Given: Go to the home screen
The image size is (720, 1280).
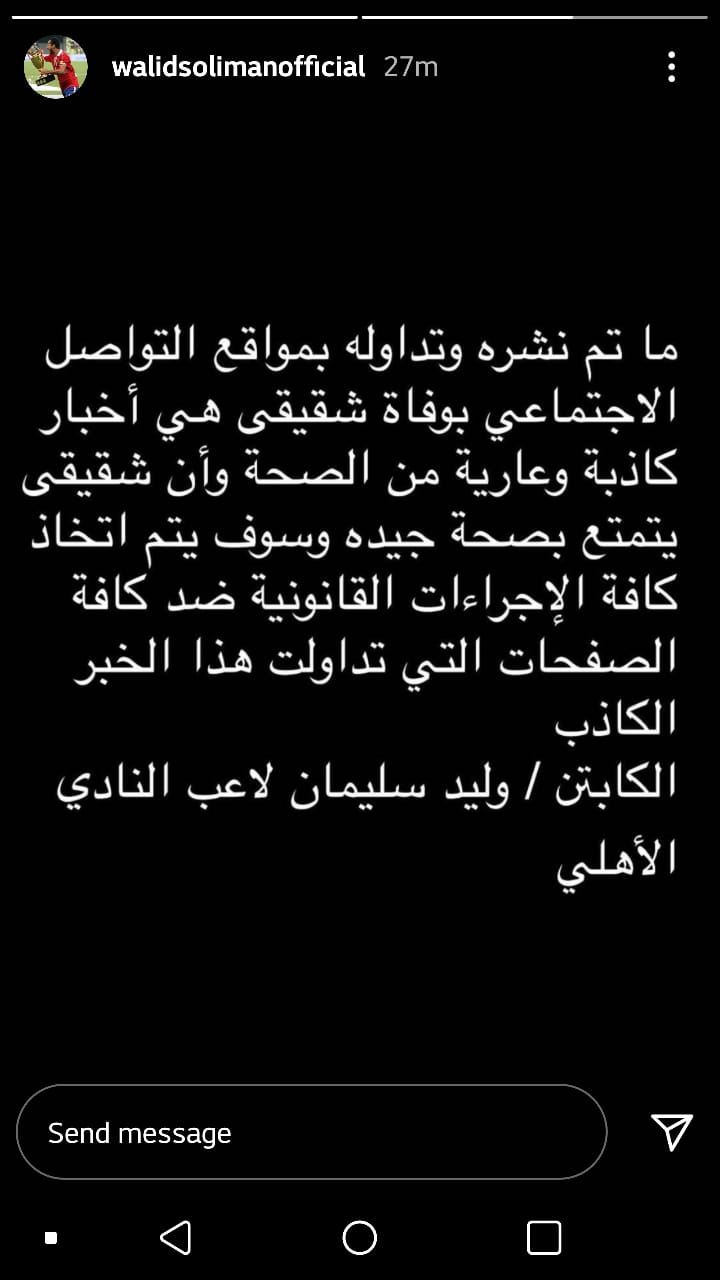Looking at the screenshot, I should (x=359, y=1238).
